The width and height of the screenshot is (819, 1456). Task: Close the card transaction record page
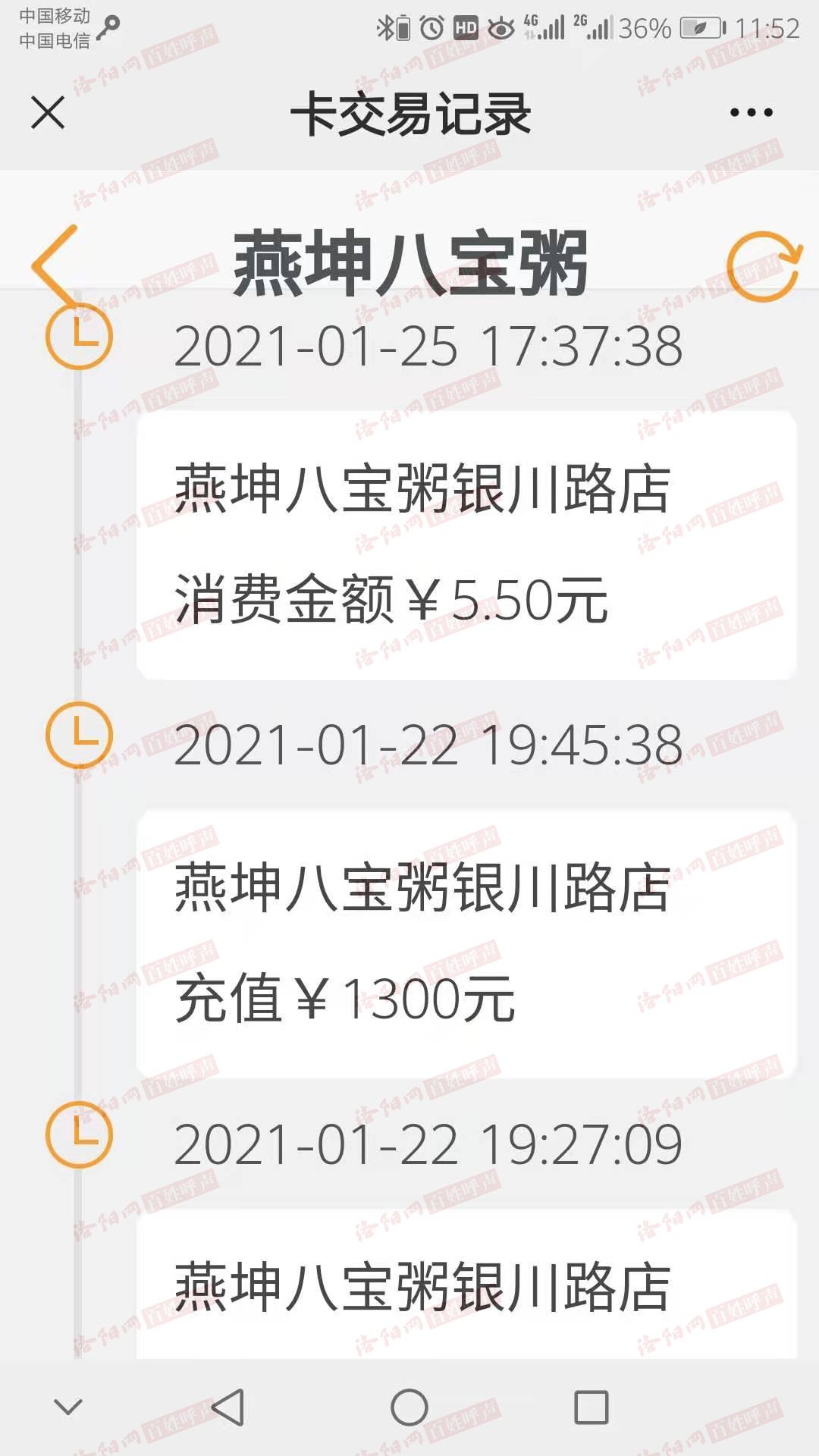point(48,114)
